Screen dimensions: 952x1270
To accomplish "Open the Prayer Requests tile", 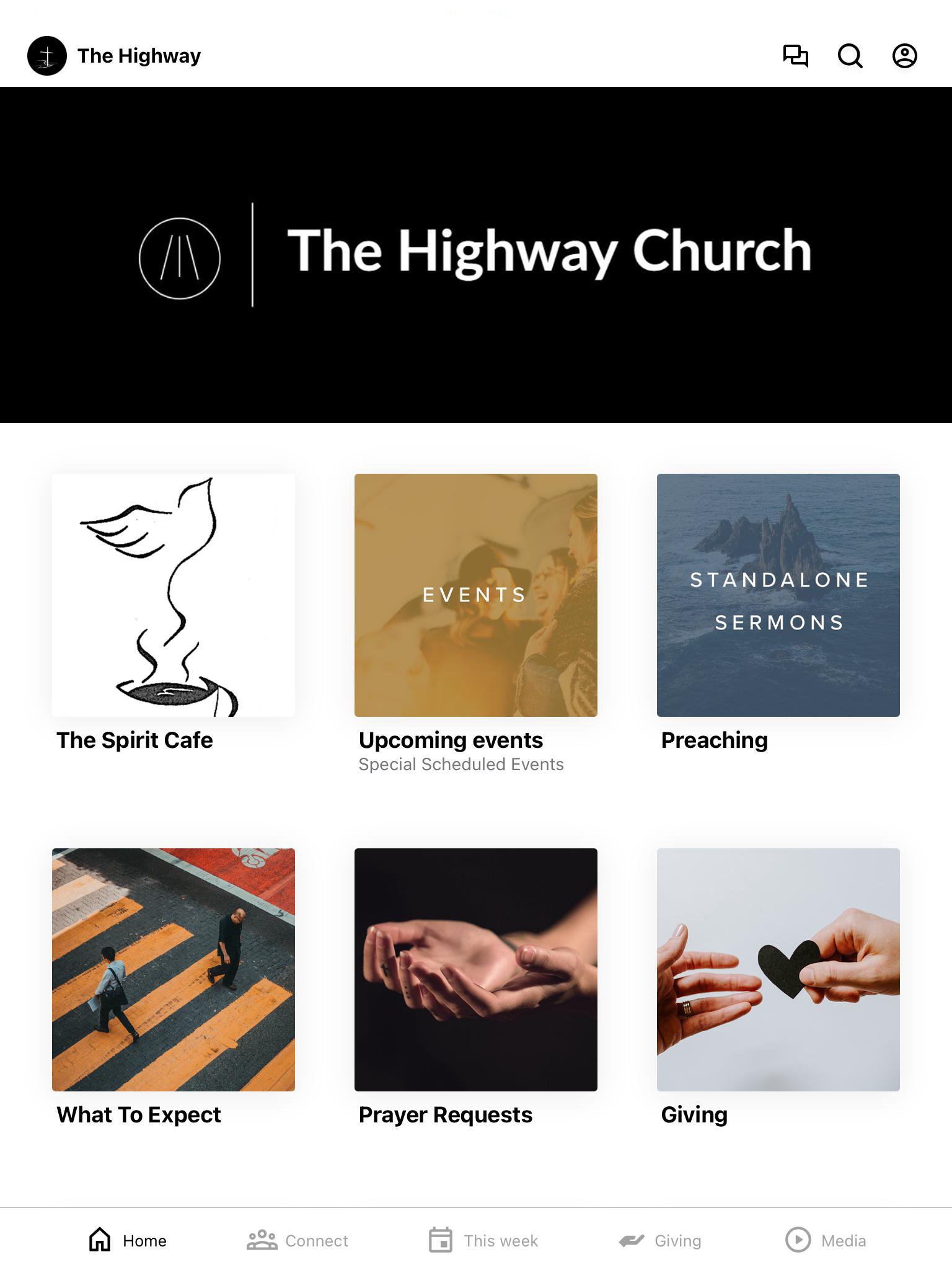I will point(476,969).
